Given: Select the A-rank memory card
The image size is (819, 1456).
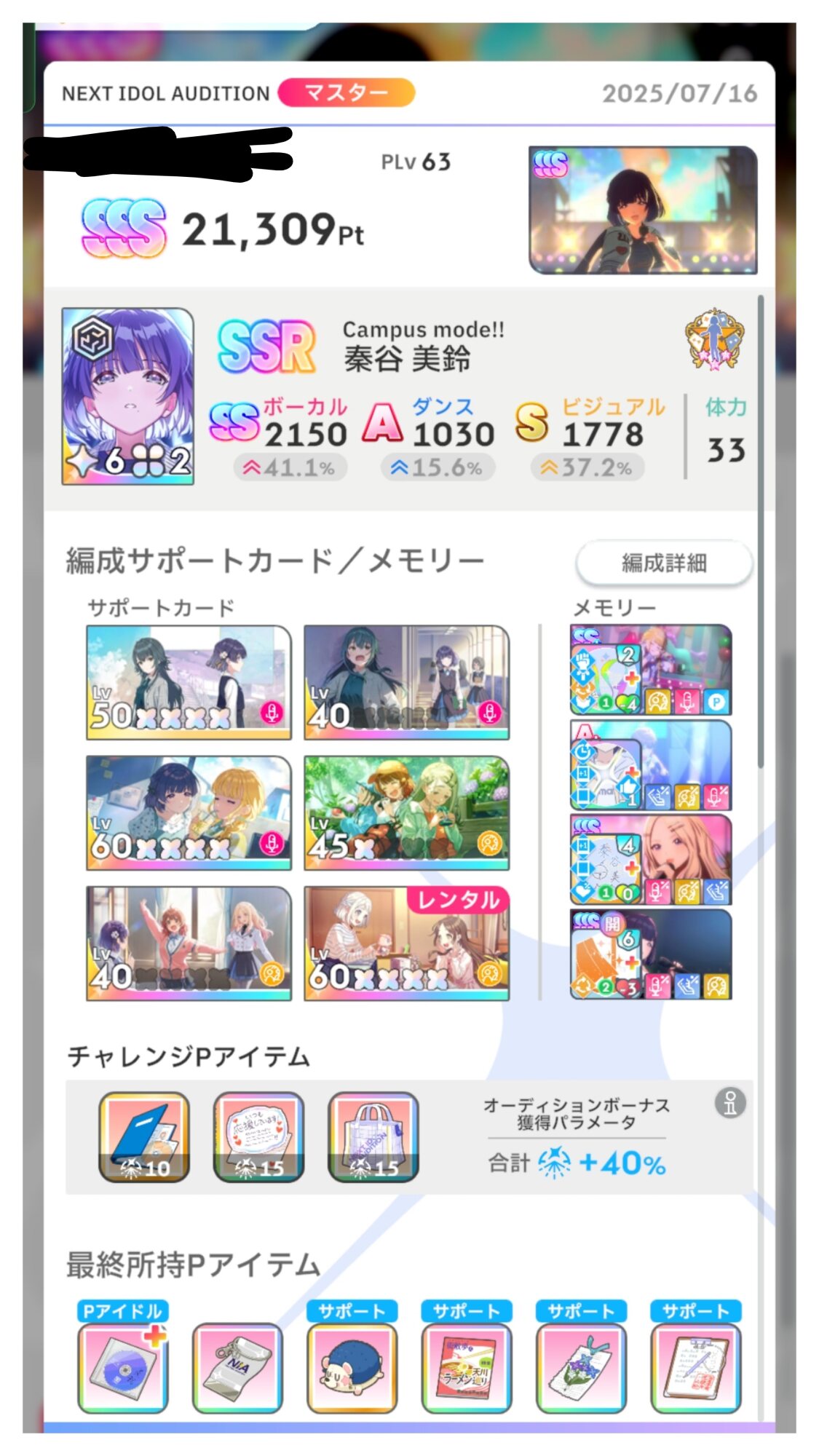Looking at the screenshot, I should (x=651, y=764).
